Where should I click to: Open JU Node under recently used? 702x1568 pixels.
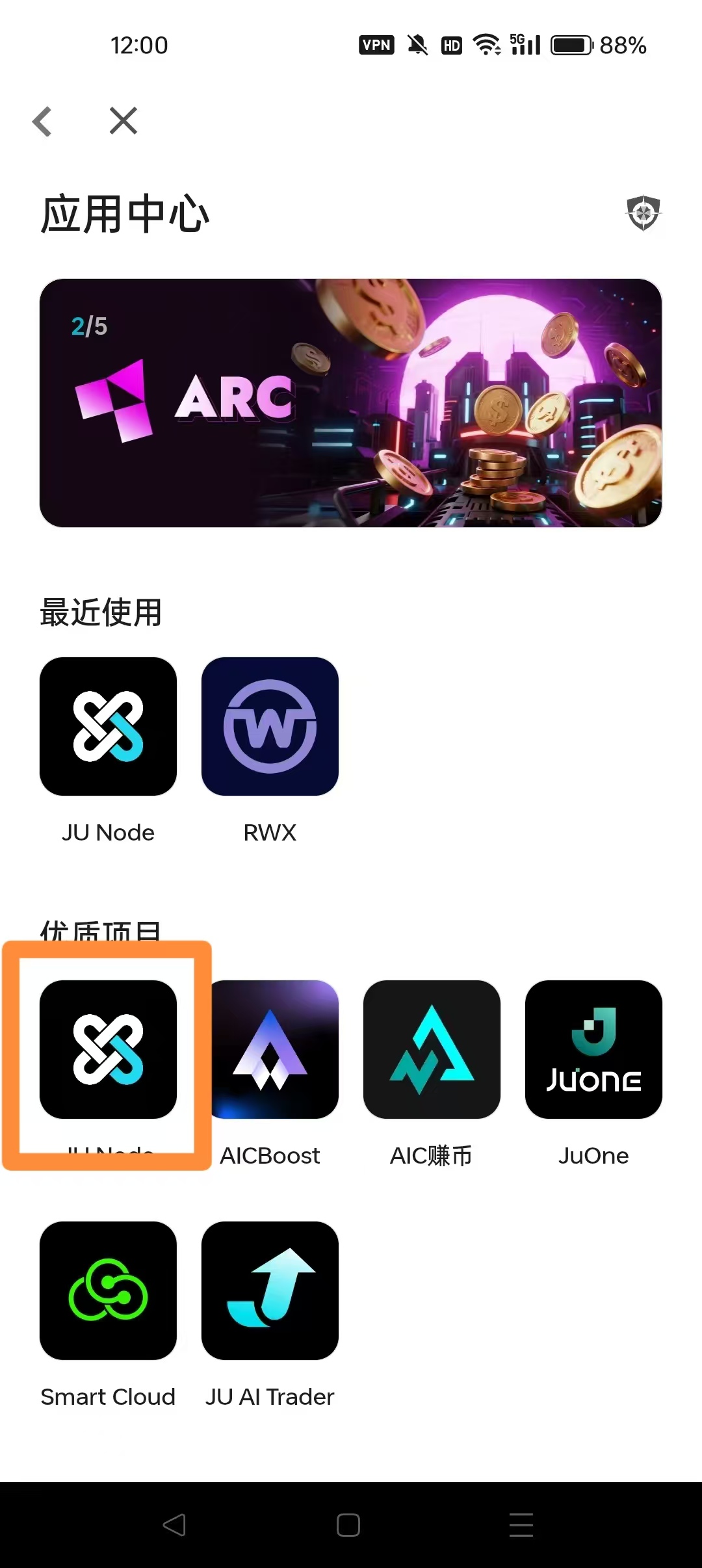[108, 726]
